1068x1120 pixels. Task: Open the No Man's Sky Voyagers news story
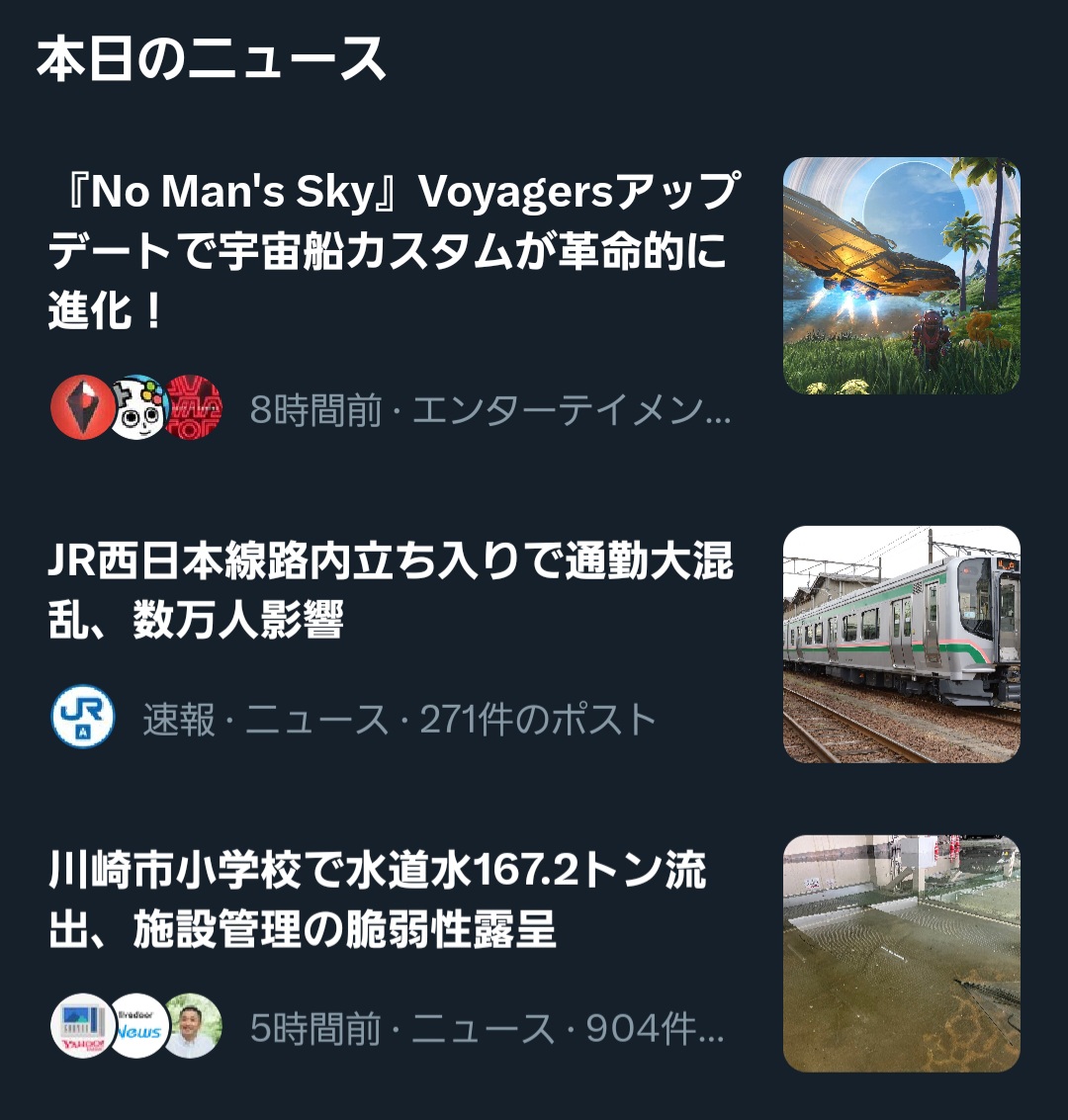394,250
